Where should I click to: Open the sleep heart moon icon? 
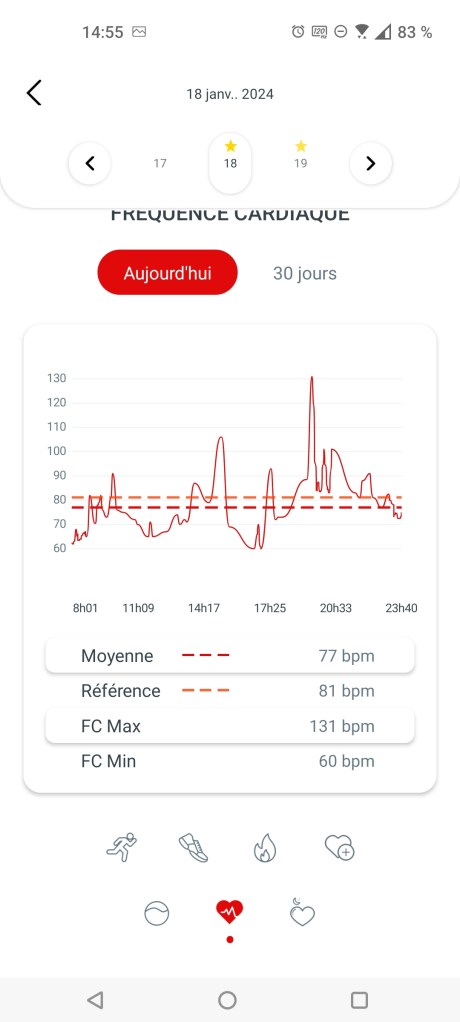[302, 912]
